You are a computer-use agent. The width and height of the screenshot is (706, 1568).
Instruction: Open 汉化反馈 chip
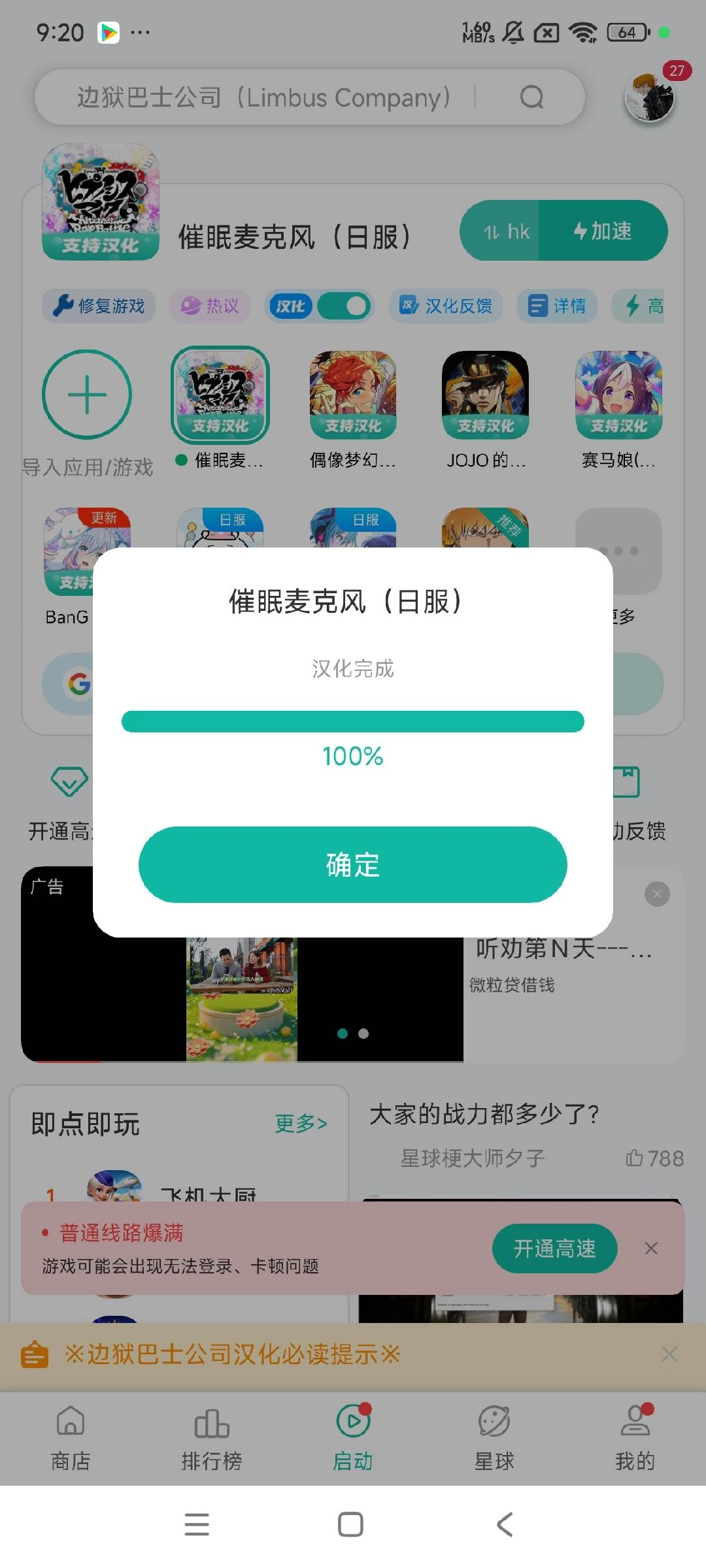tap(446, 306)
